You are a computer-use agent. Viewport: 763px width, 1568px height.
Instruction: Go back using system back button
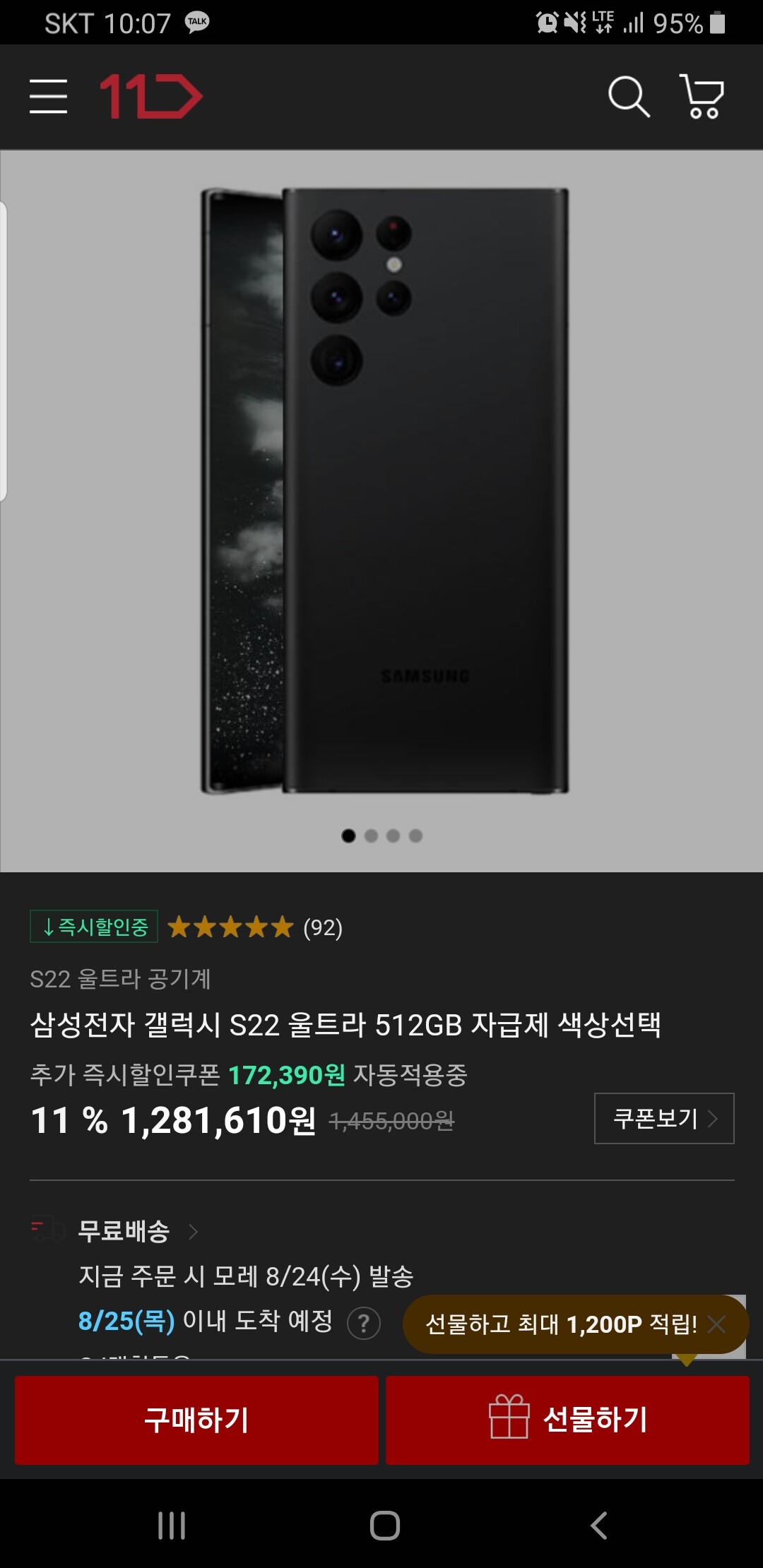pos(598,1526)
